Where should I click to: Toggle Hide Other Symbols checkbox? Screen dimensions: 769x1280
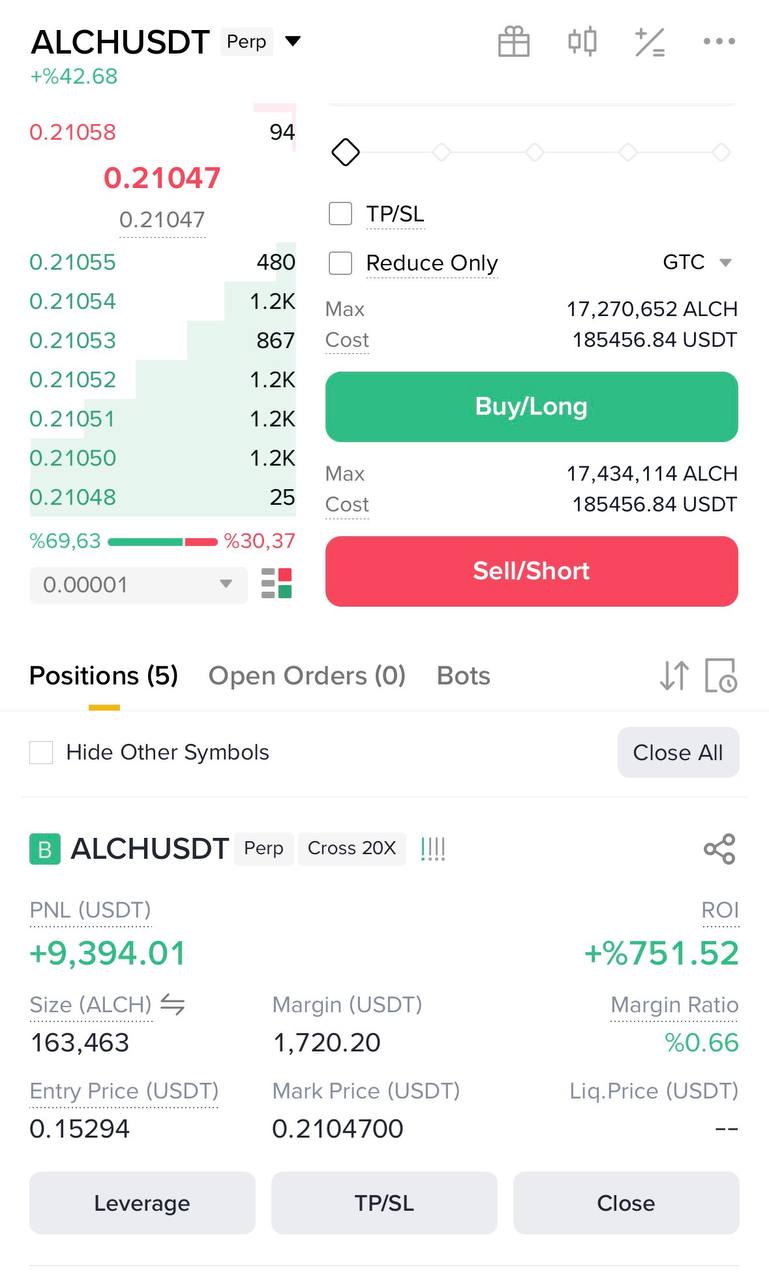[41, 753]
